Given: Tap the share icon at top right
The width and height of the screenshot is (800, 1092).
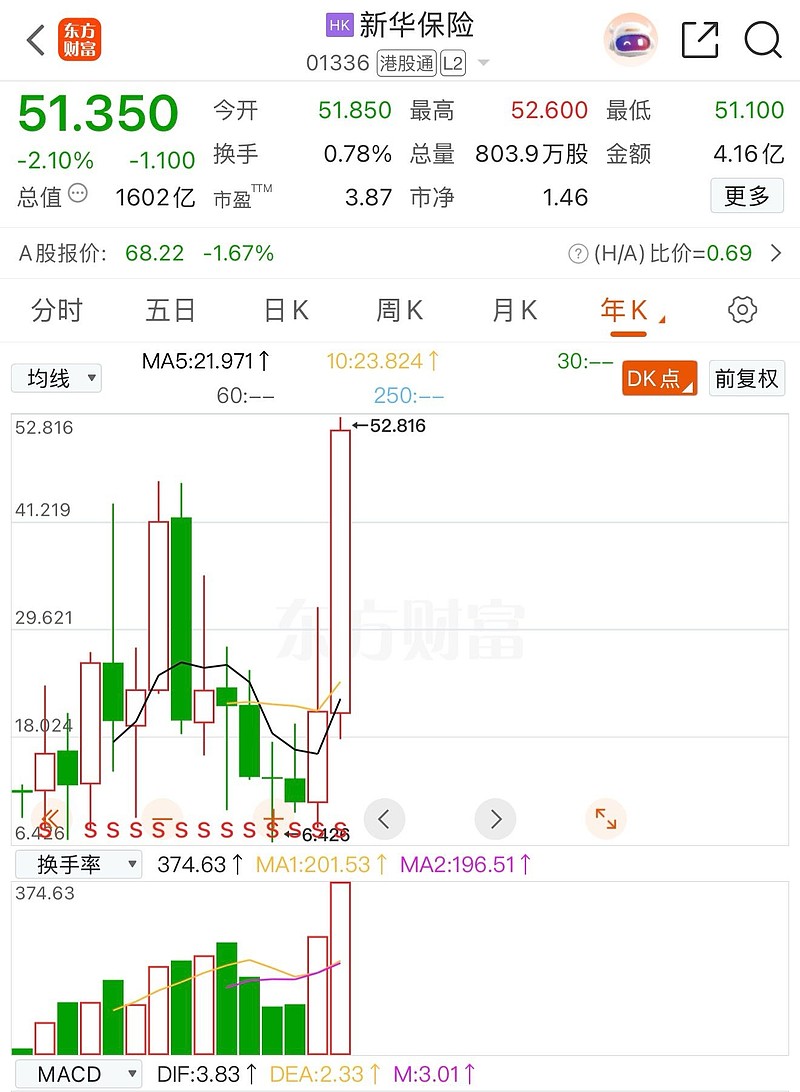Looking at the screenshot, I should point(699,41).
